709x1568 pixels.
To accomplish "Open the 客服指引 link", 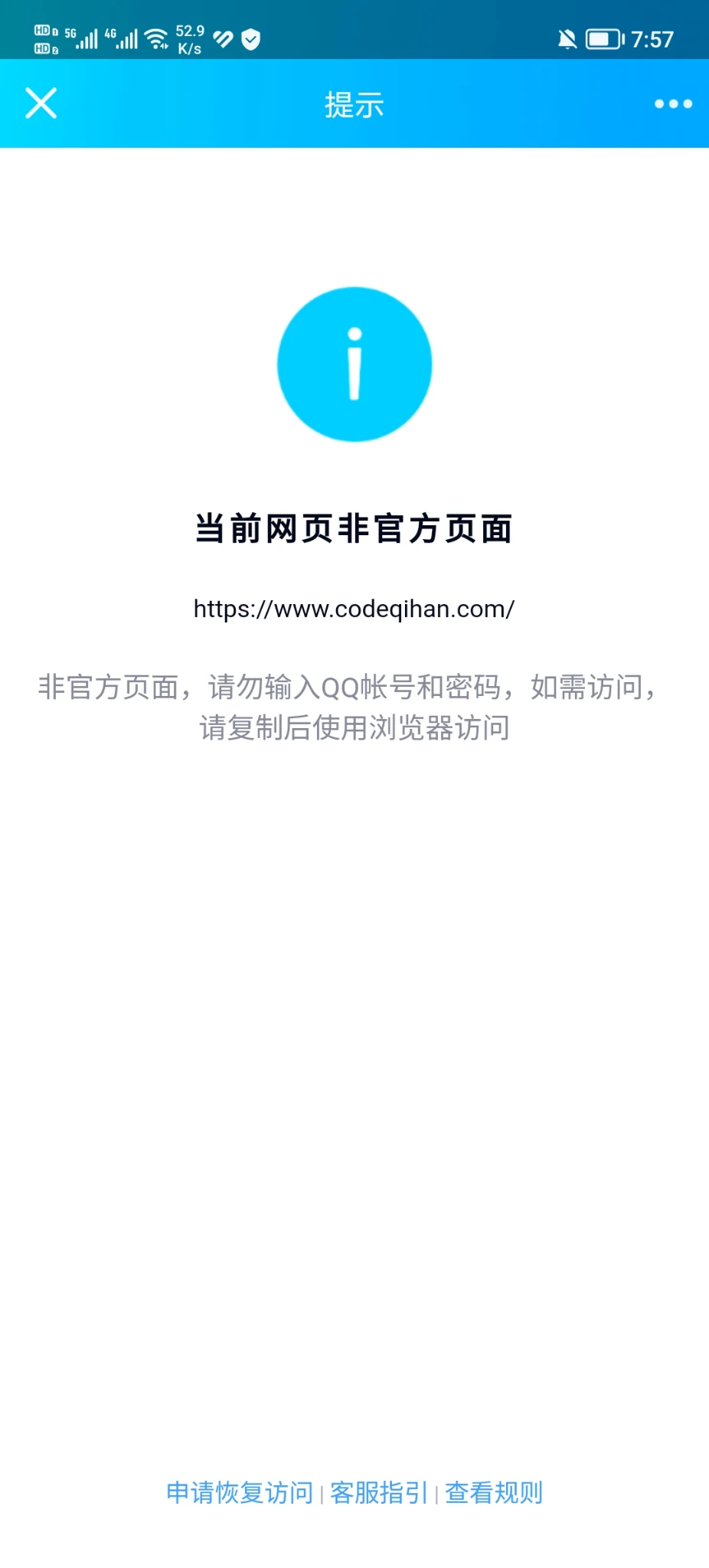I will tap(378, 1492).
